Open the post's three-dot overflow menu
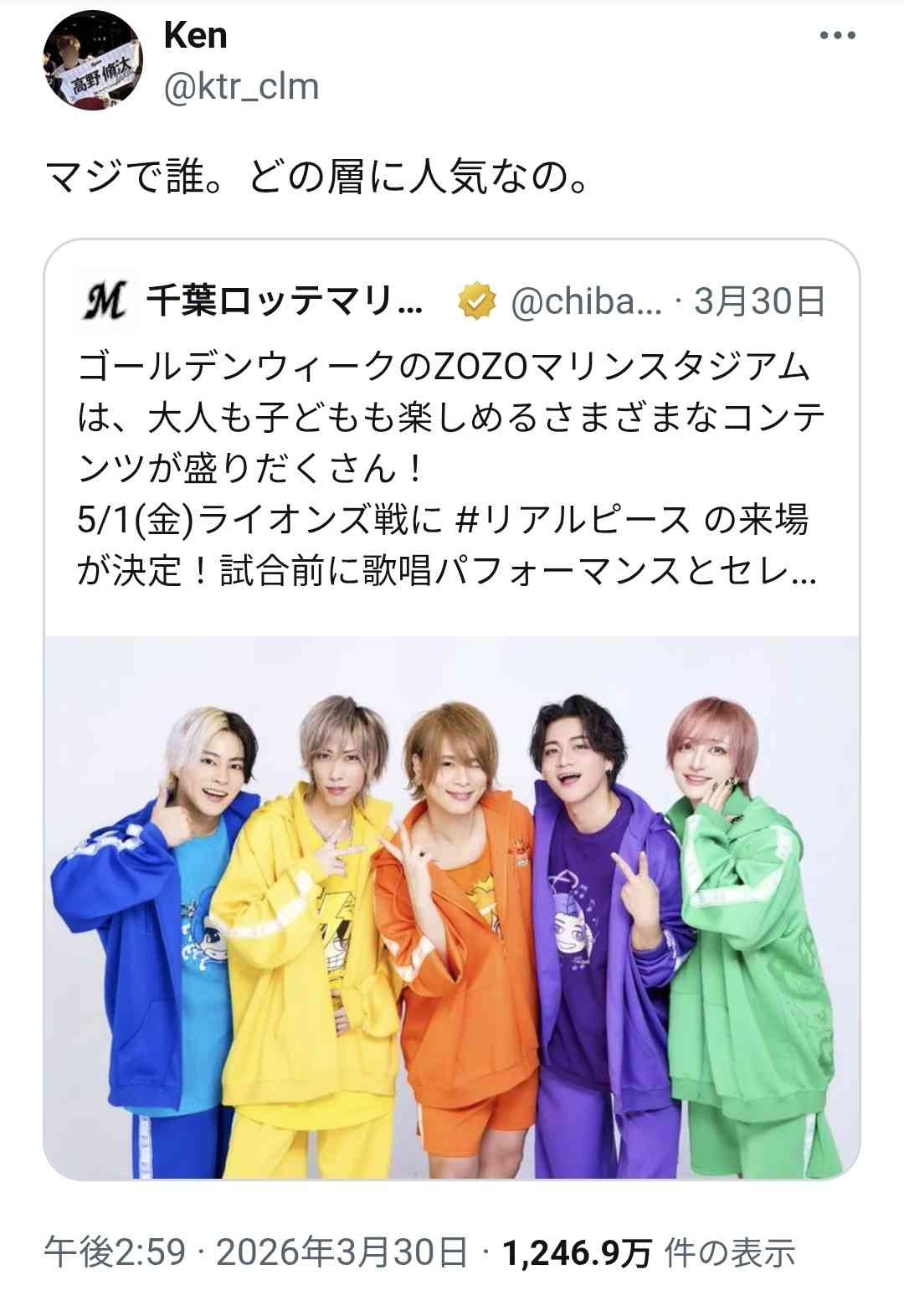This screenshot has height=1316, width=904. pyautogui.click(x=836, y=36)
